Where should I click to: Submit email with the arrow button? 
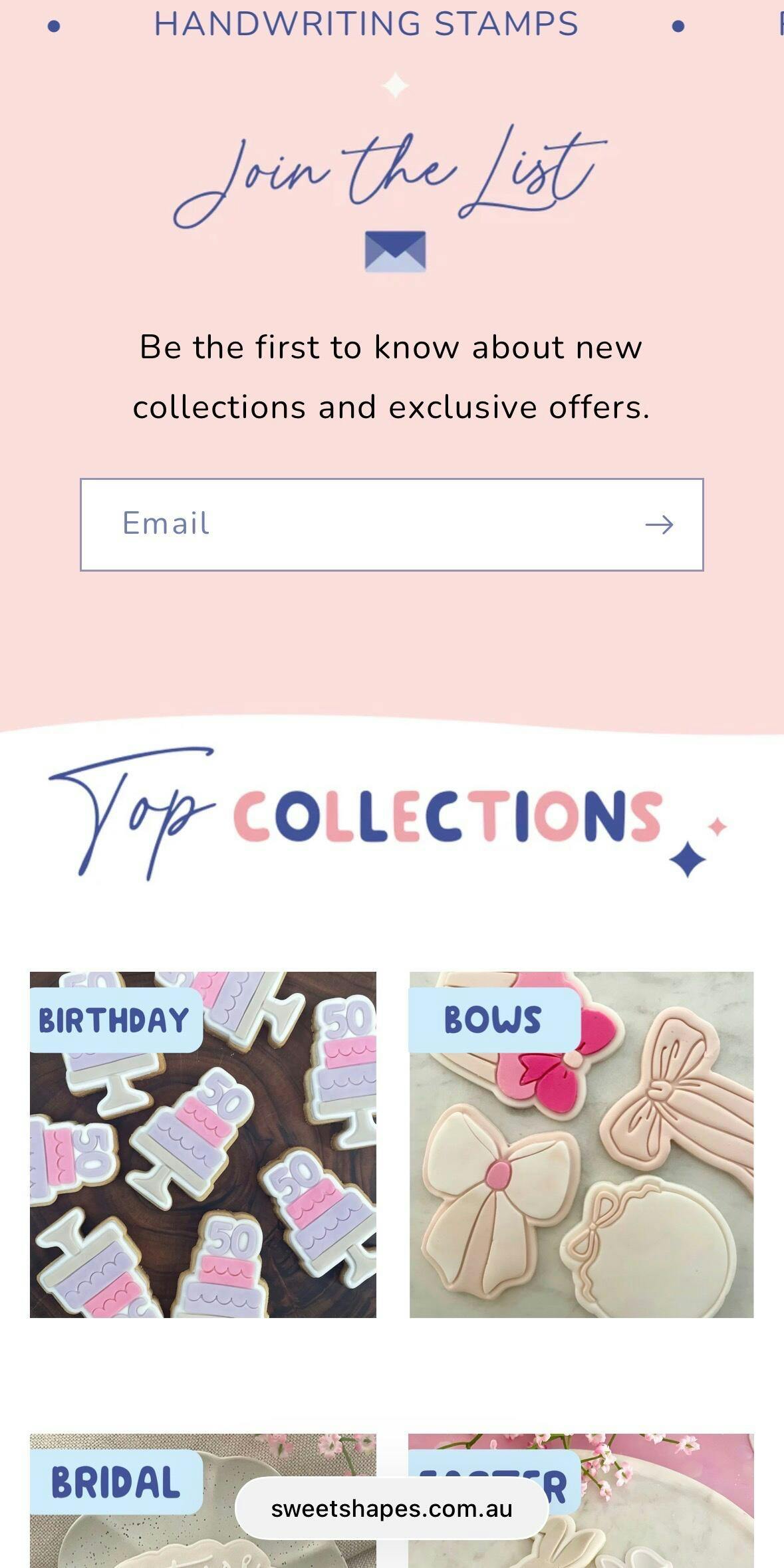coord(659,525)
